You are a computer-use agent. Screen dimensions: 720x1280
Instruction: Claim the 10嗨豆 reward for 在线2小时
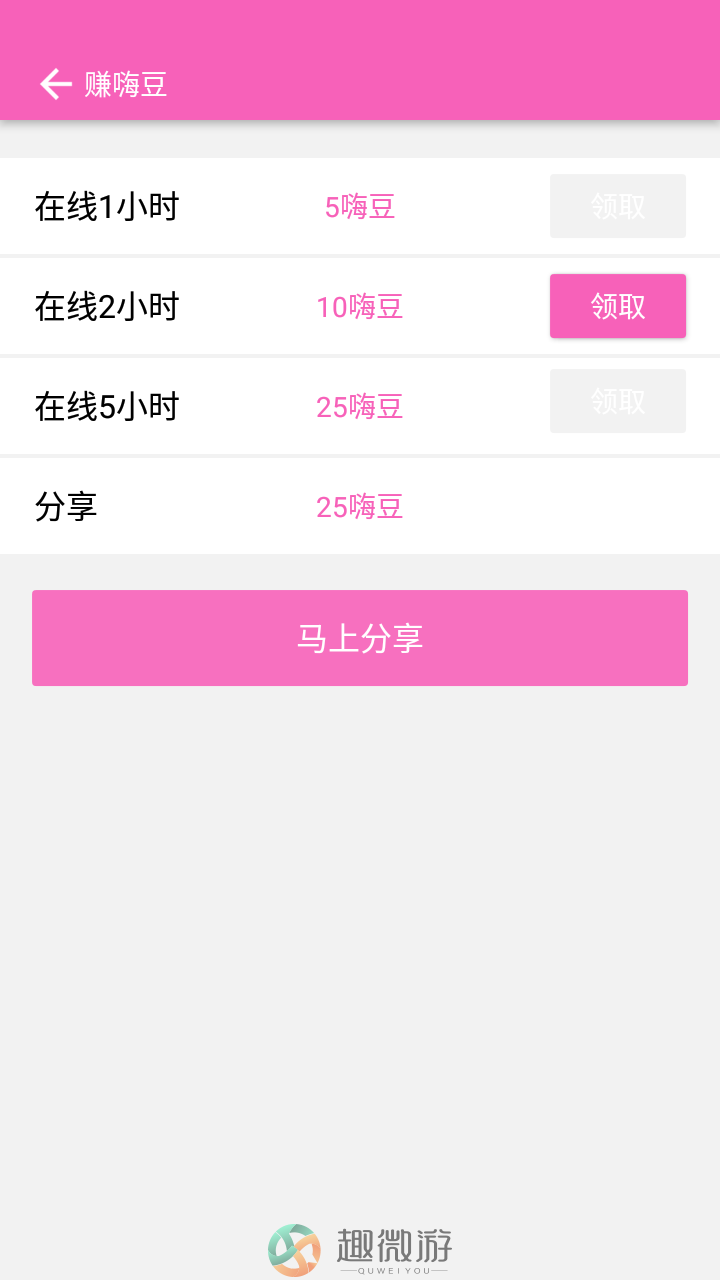(618, 306)
